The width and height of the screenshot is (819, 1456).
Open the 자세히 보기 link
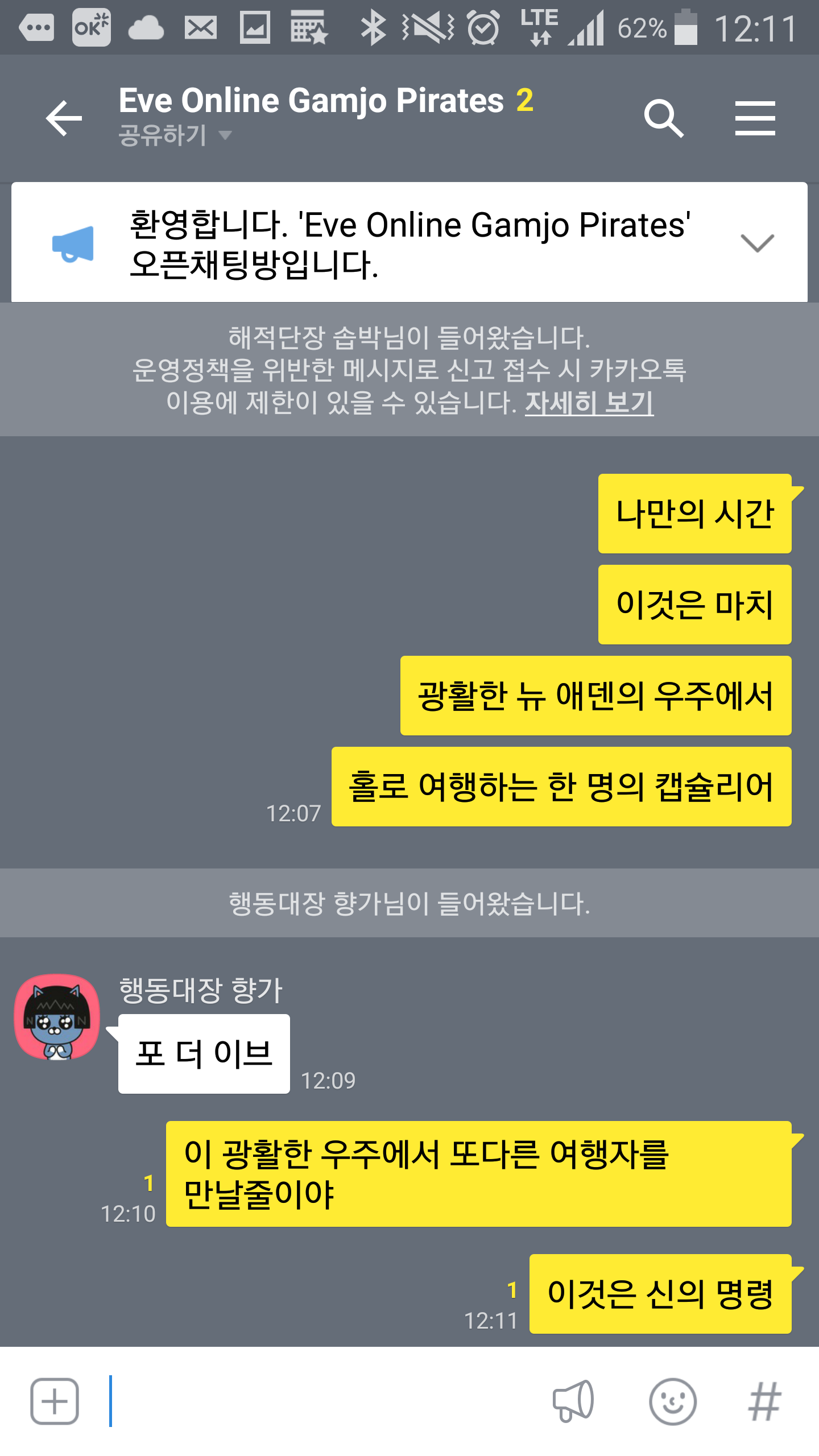coord(589,403)
